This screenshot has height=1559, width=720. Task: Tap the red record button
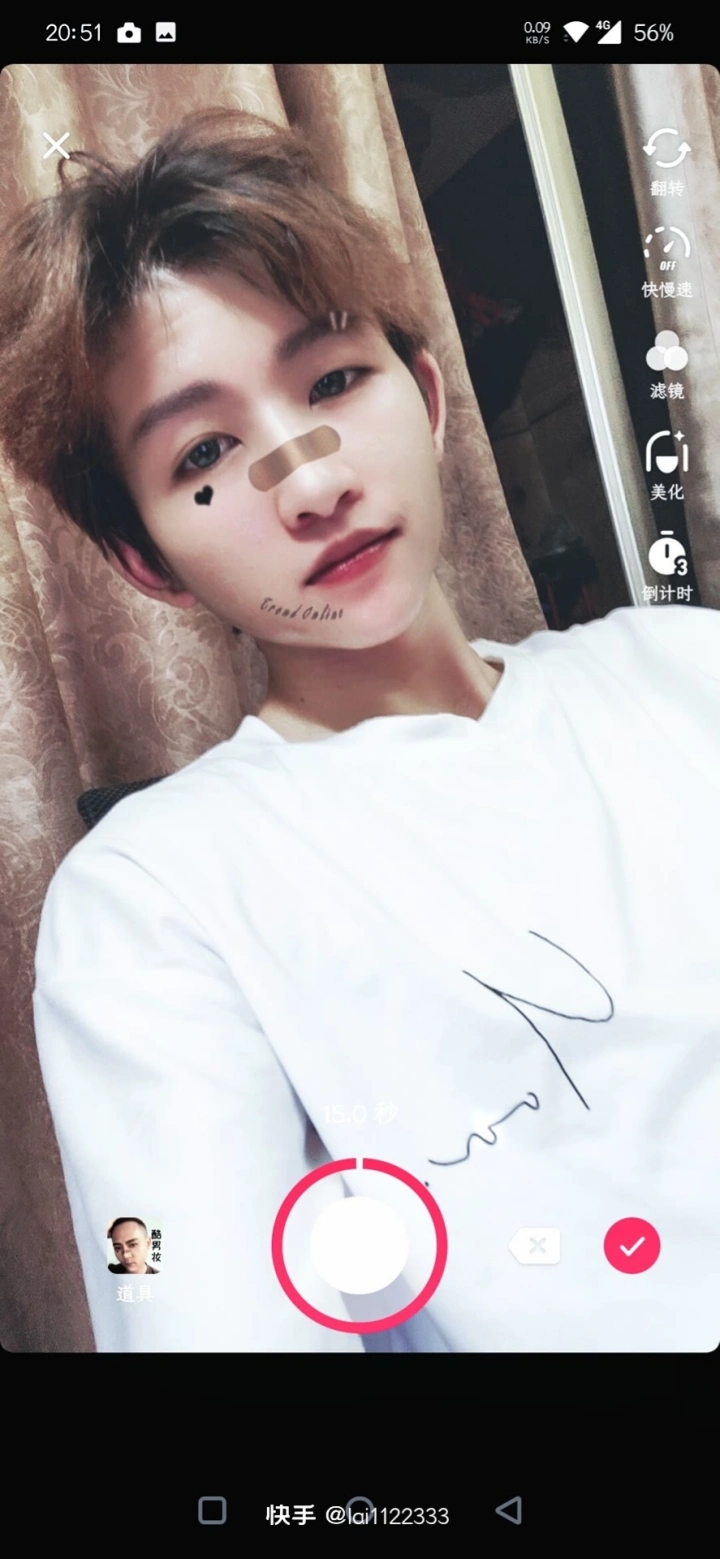[x=359, y=1245]
